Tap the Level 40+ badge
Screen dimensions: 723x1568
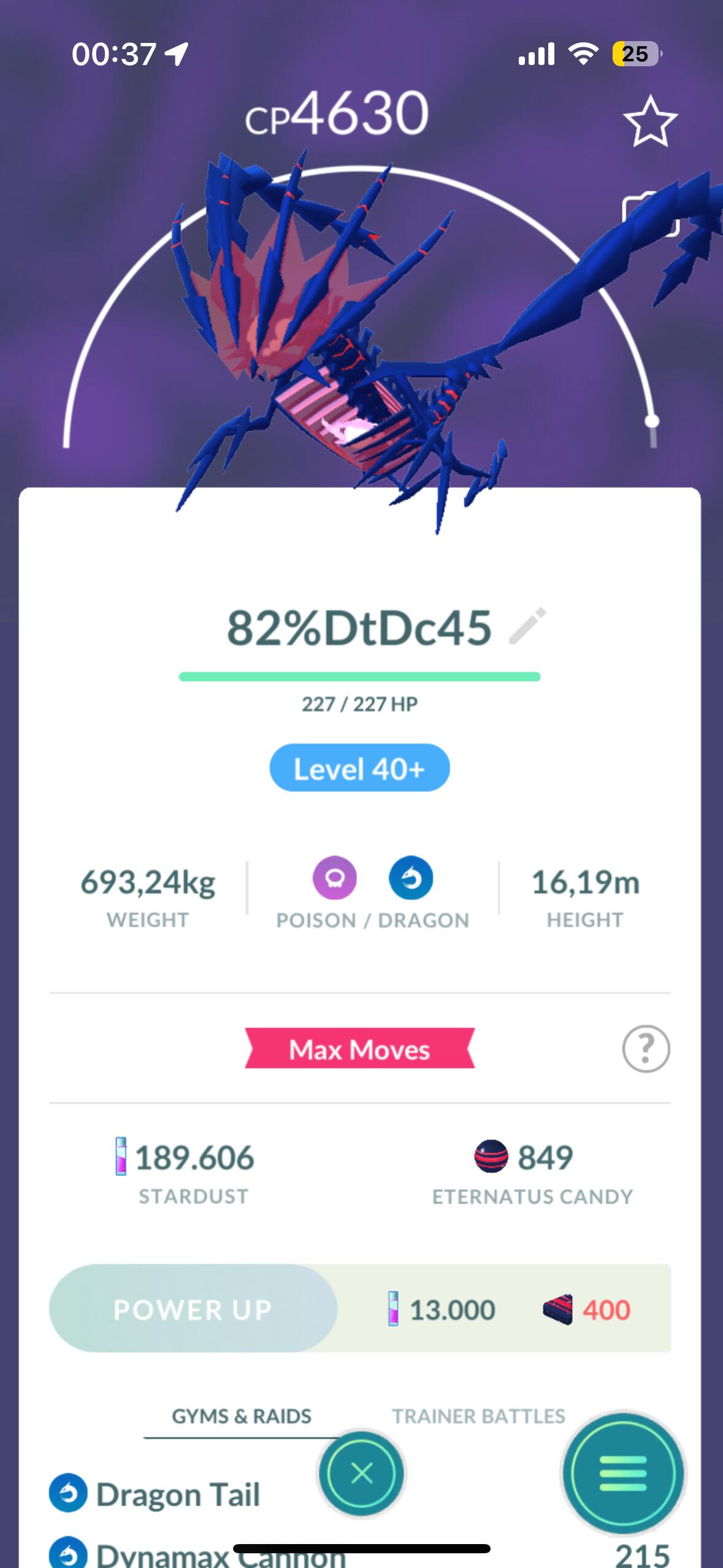[360, 768]
